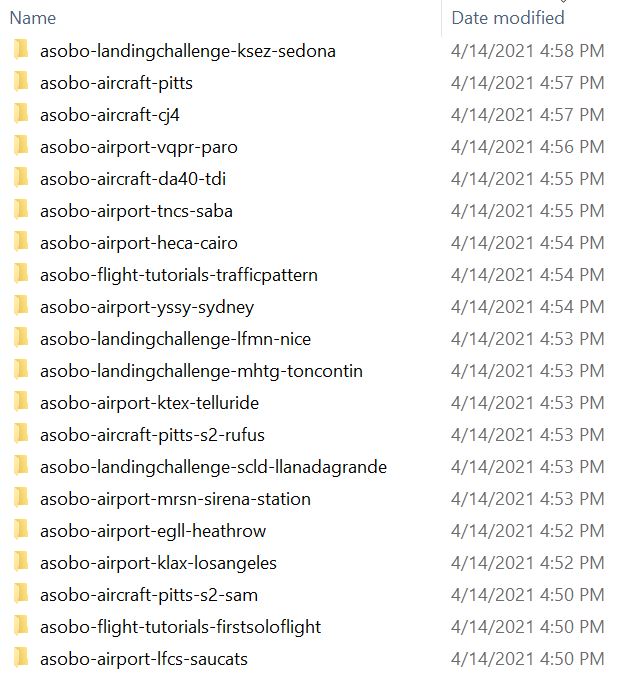634x690 pixels.
Task: Select the asobo-aircraft-pitts-s2-rufus folder
Action: tap(152, 435)
